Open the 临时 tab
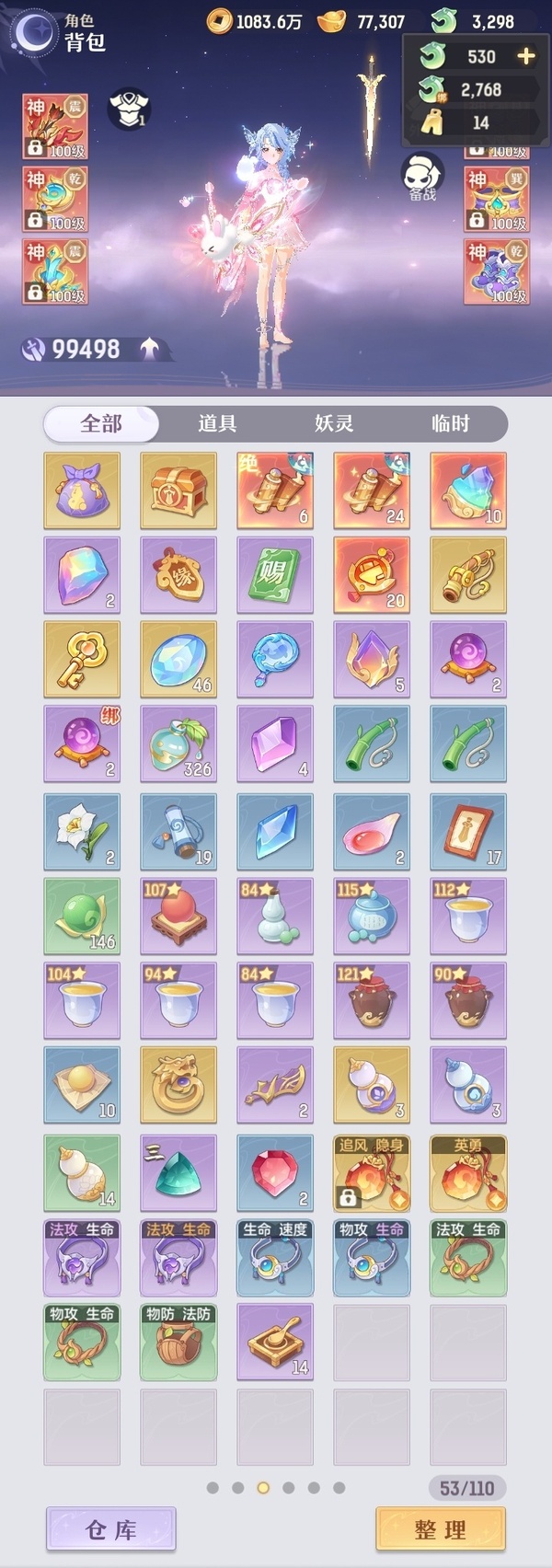The width and height of the screenshot is (552, 1568). (x=450, y=423)
